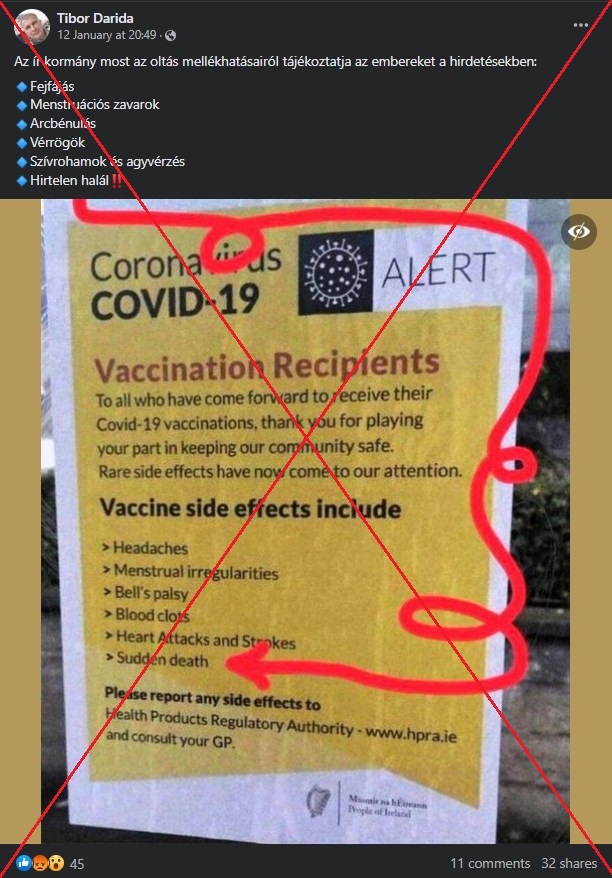Screen dimensions: 612x878
Task: Tap the eye icon on the photo
Action: [x=579, y=231]
